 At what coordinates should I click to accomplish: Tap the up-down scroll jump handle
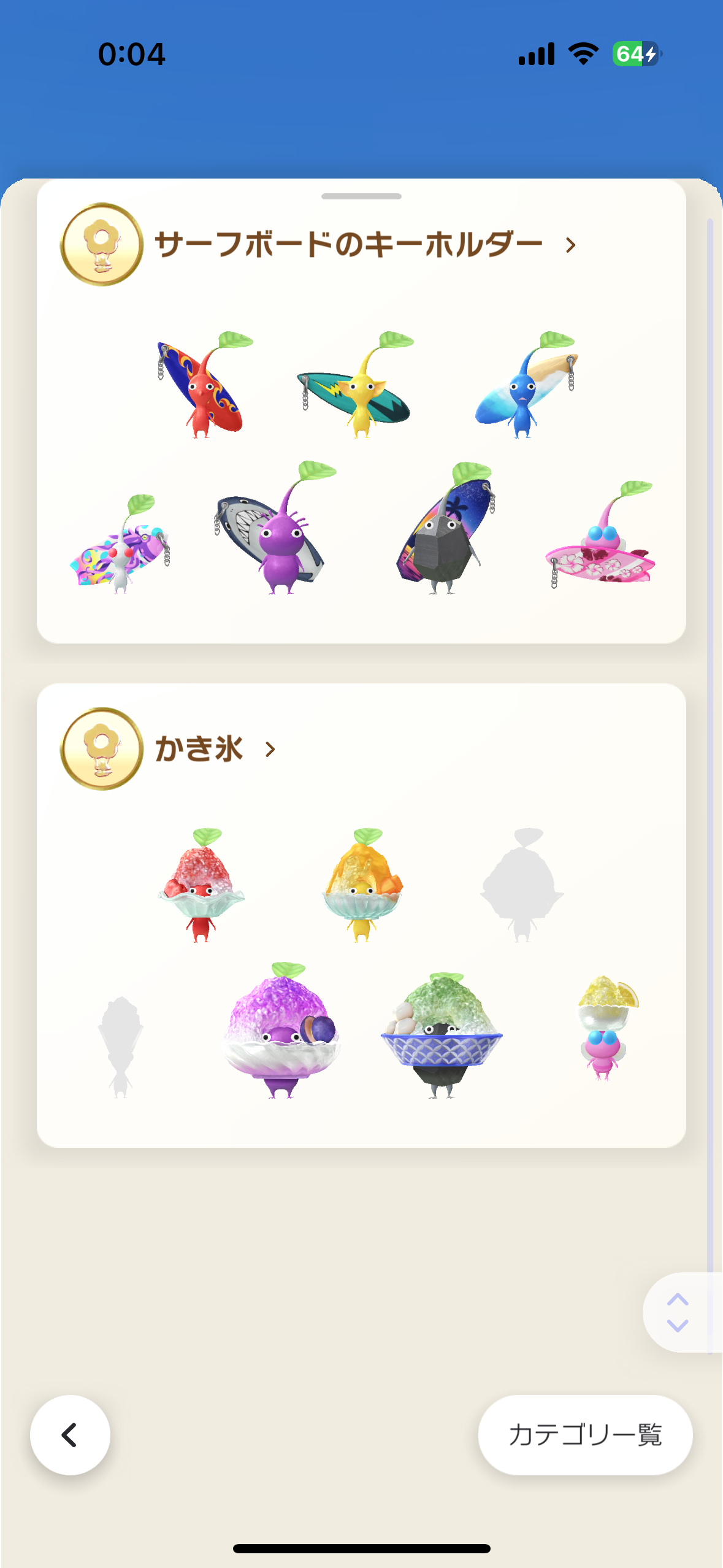coord(678,1312)
